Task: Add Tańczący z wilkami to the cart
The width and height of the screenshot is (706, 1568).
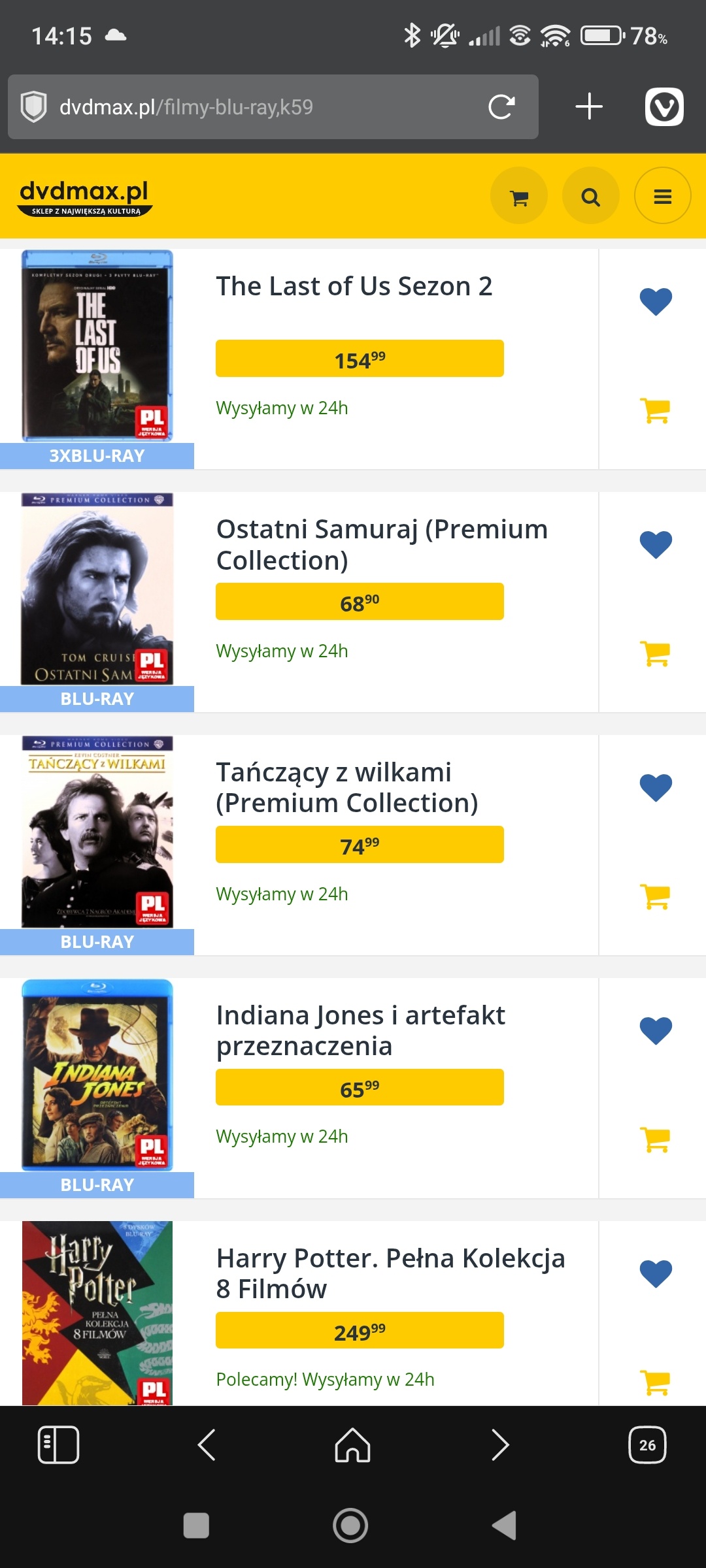Action: click(656, 896)
